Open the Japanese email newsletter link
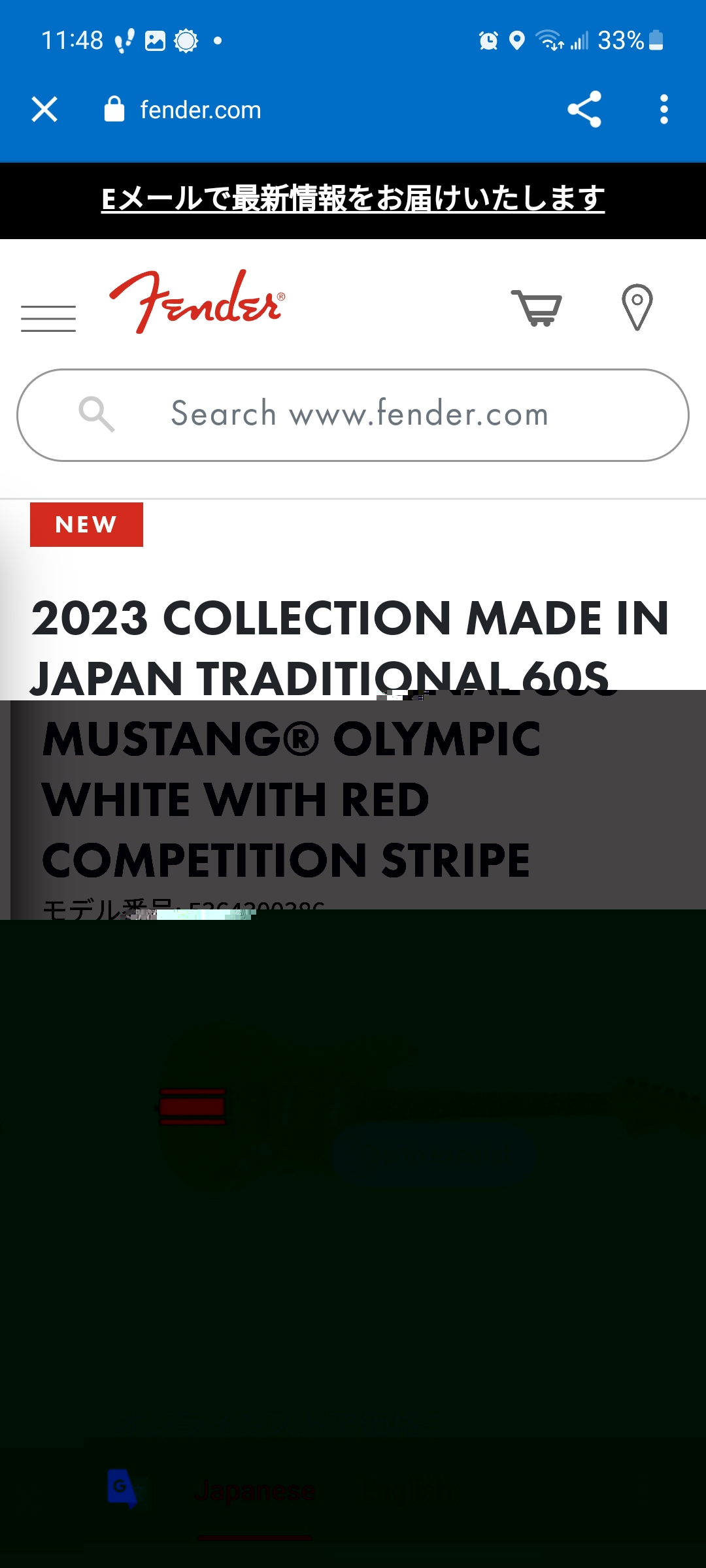The height and width of the screenshot is (1568, 706). (x=353, y=199)
